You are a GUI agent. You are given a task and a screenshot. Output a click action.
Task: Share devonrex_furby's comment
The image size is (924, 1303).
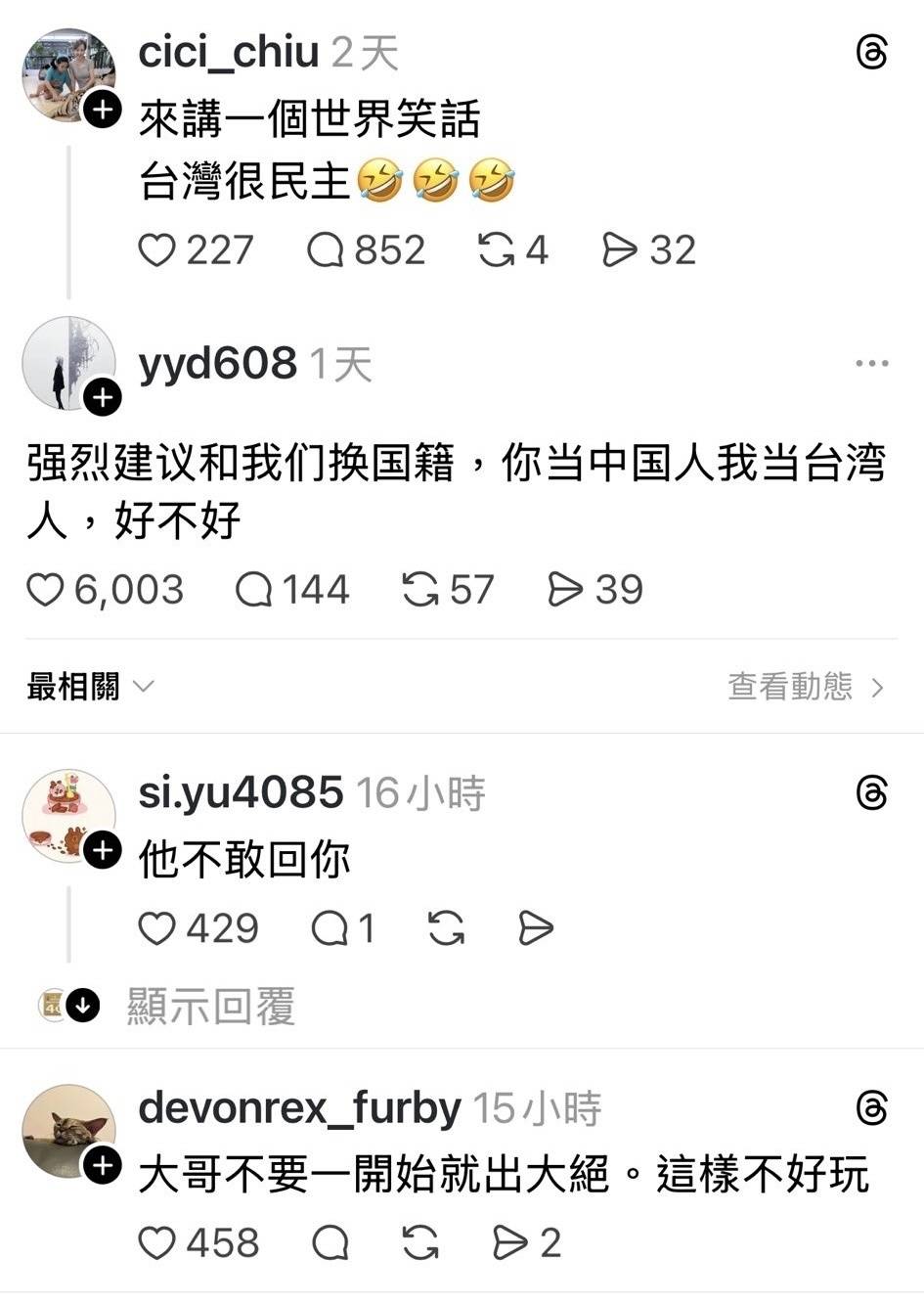tap(510, 1243)
